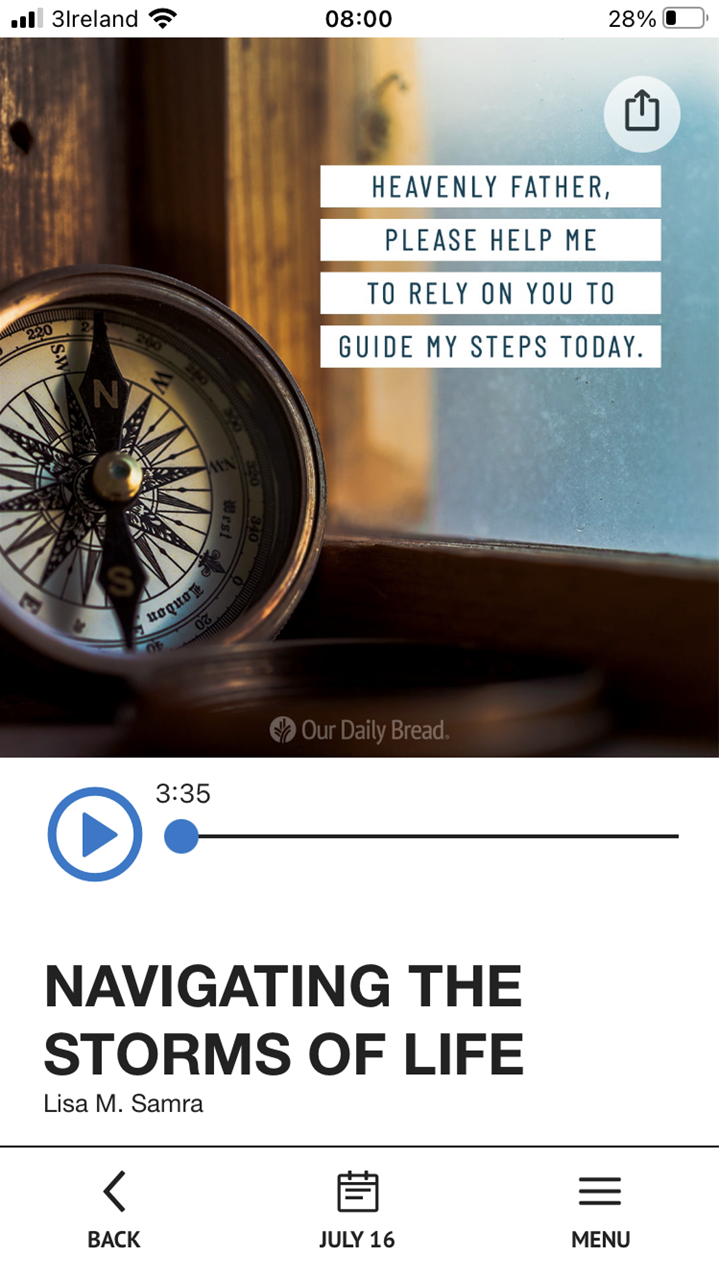719x1280 pixels.
Task: Play the devotional audio
Action: pyautogui.click(x=95, y=835)
